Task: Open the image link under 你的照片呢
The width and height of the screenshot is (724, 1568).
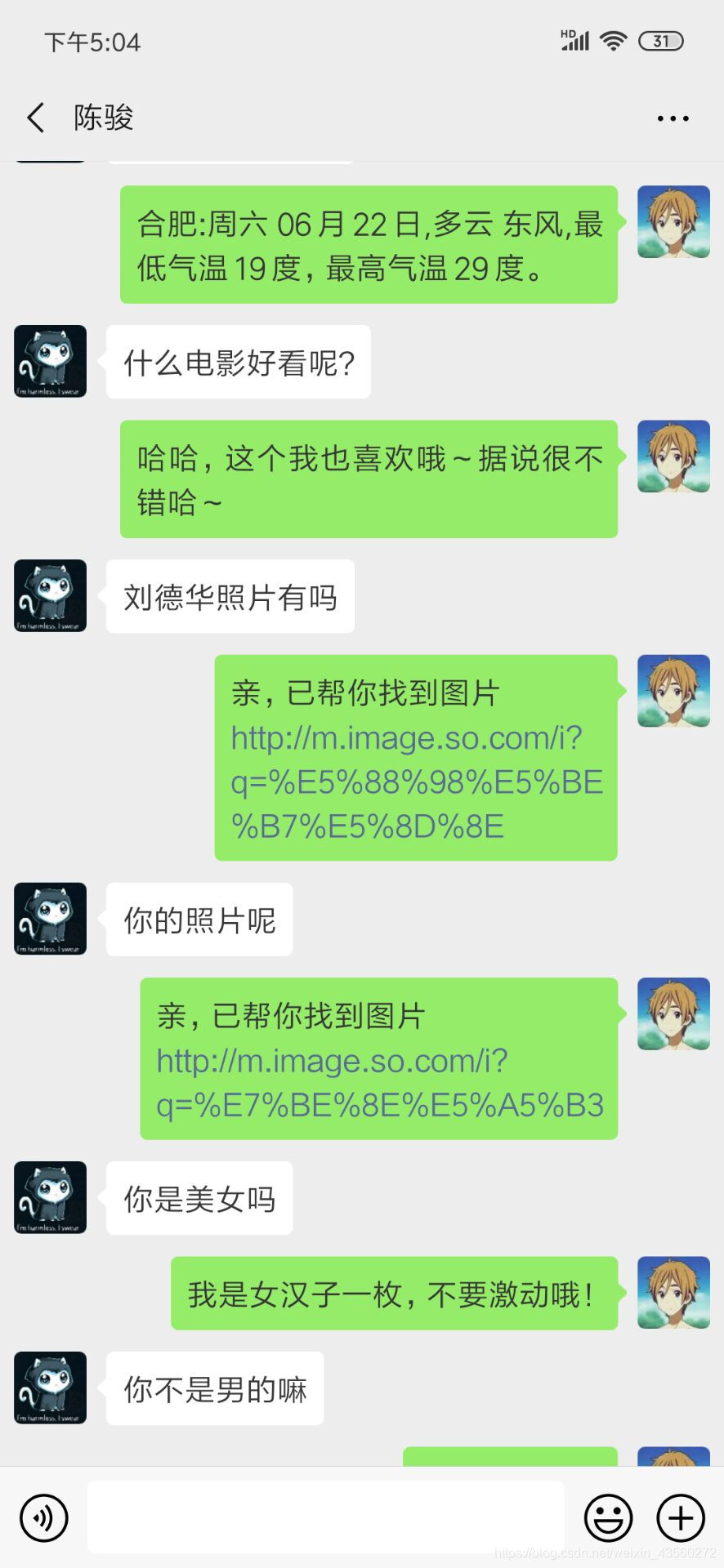Action: pyautogui.click(x=379, y=1083)
